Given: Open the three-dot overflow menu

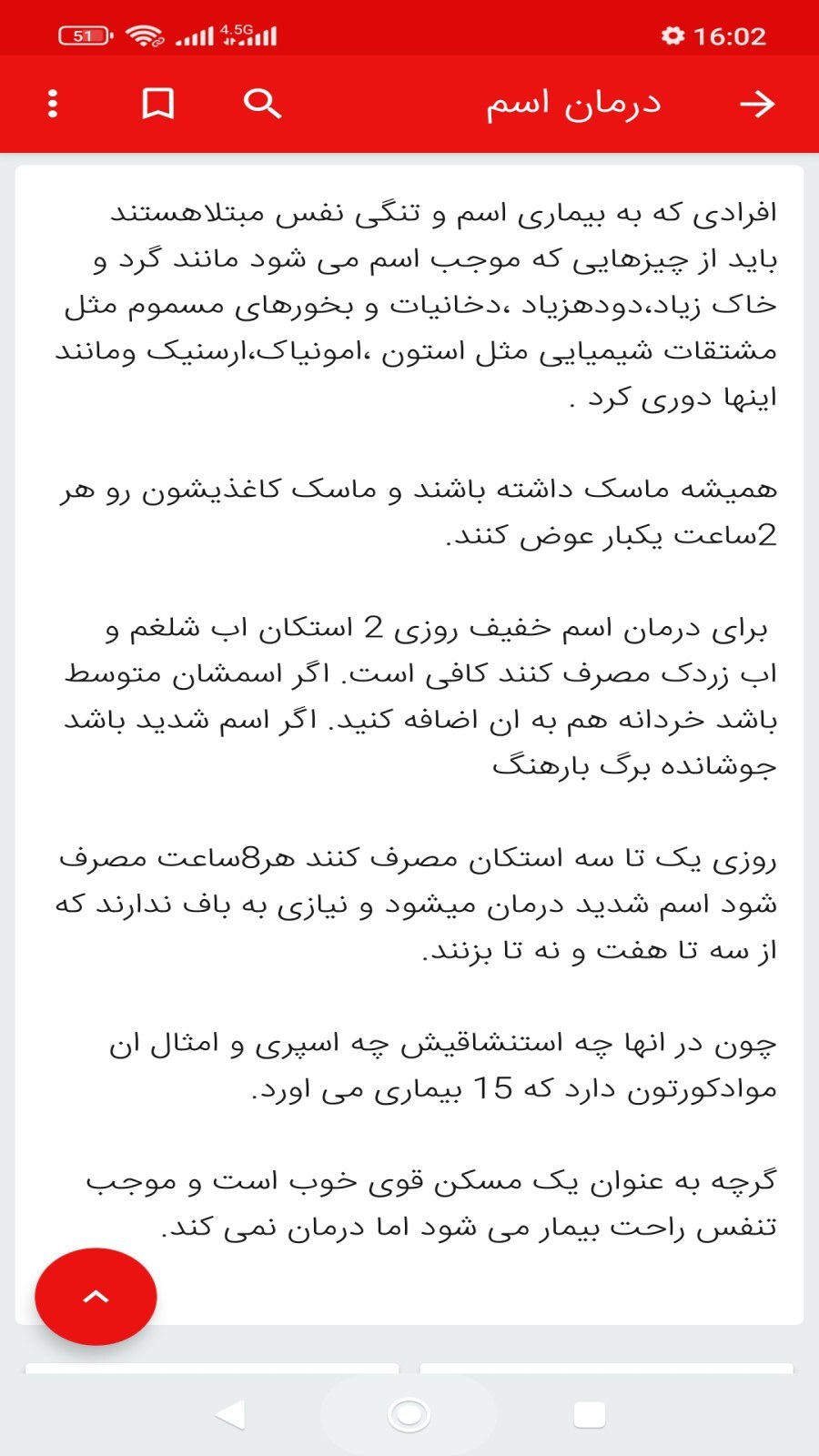Looking at the screenshot, I should 52,103.
